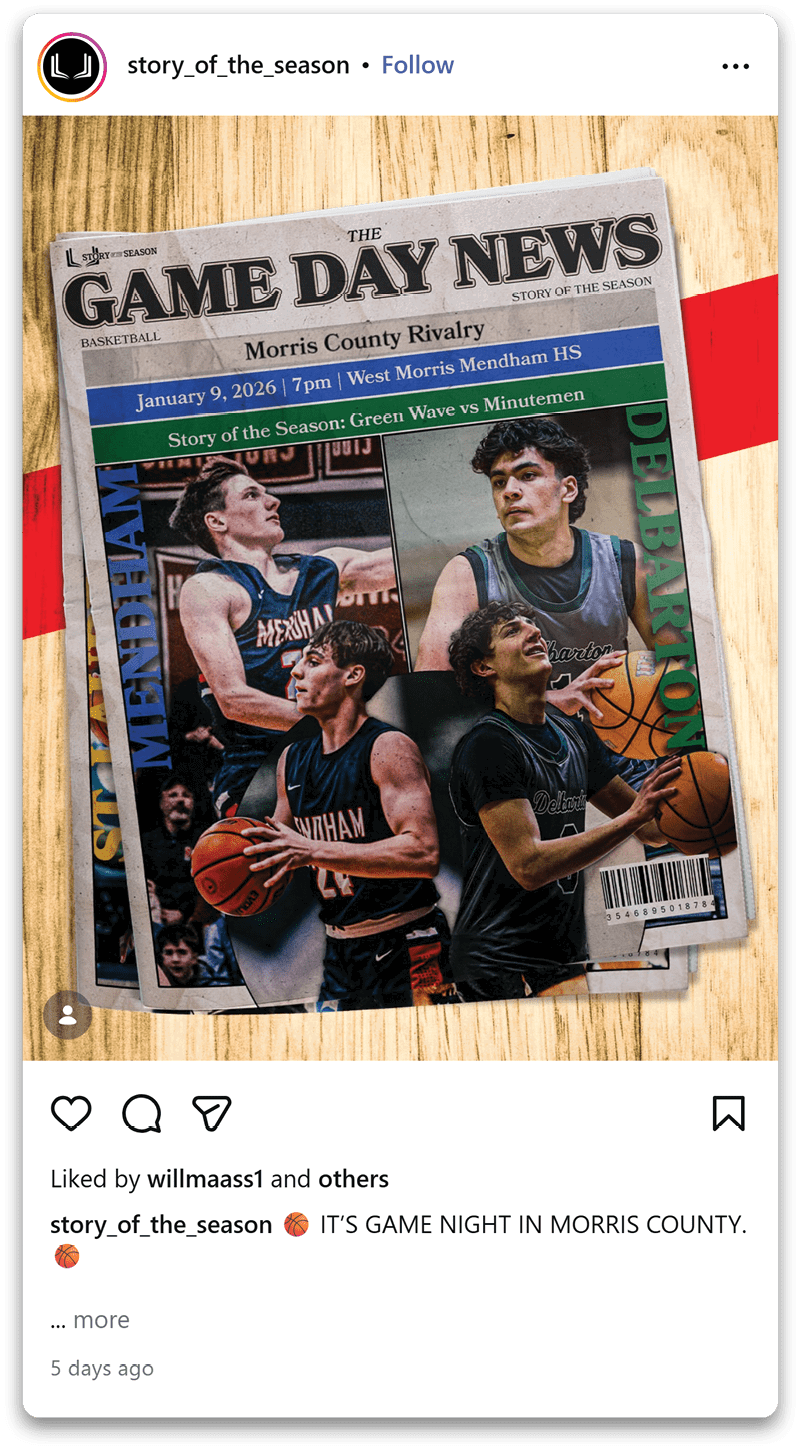Open the comments on this post
801x1449 pixels.
(142, 1113)
